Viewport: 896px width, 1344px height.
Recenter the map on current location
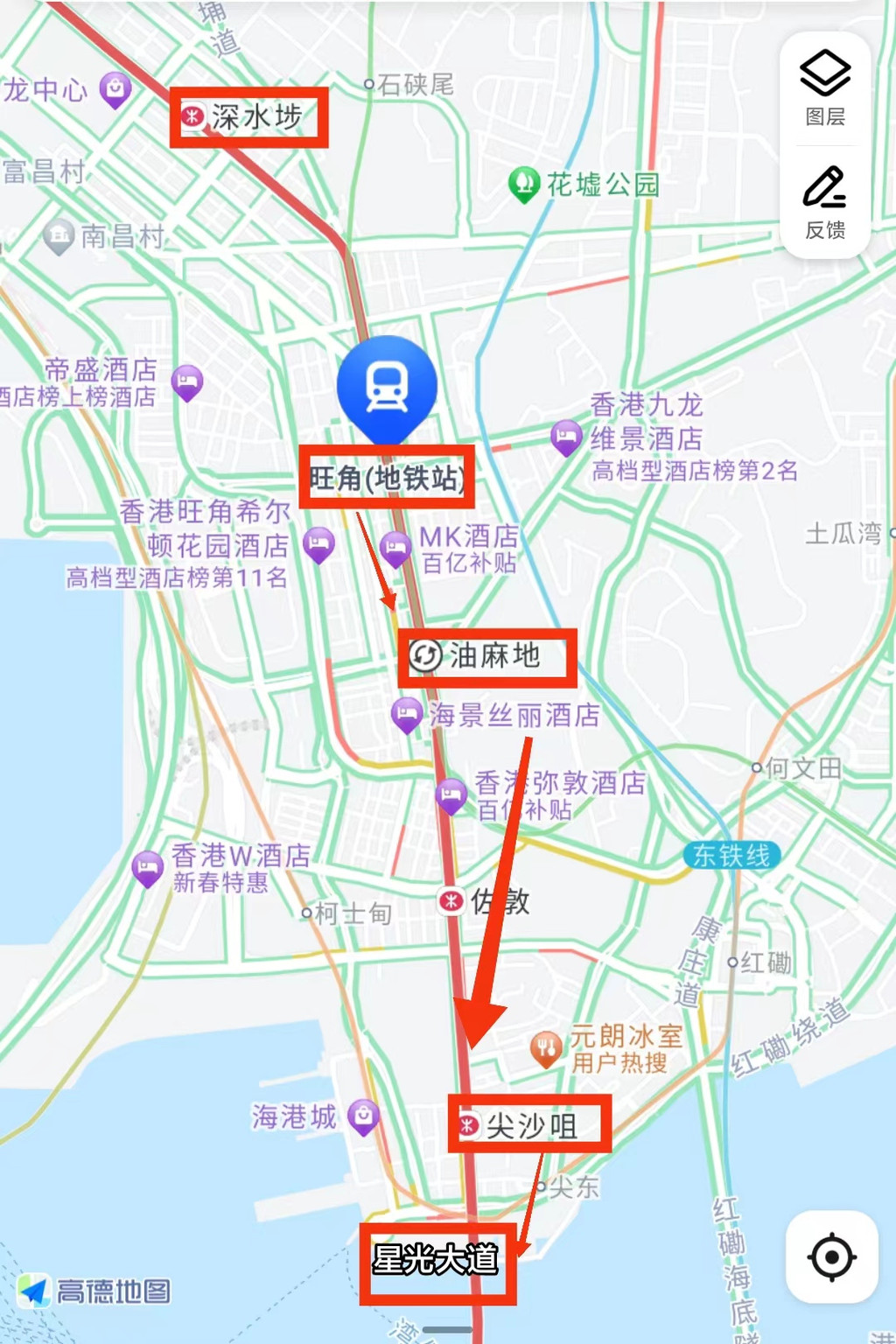(x=831, y=1257)
